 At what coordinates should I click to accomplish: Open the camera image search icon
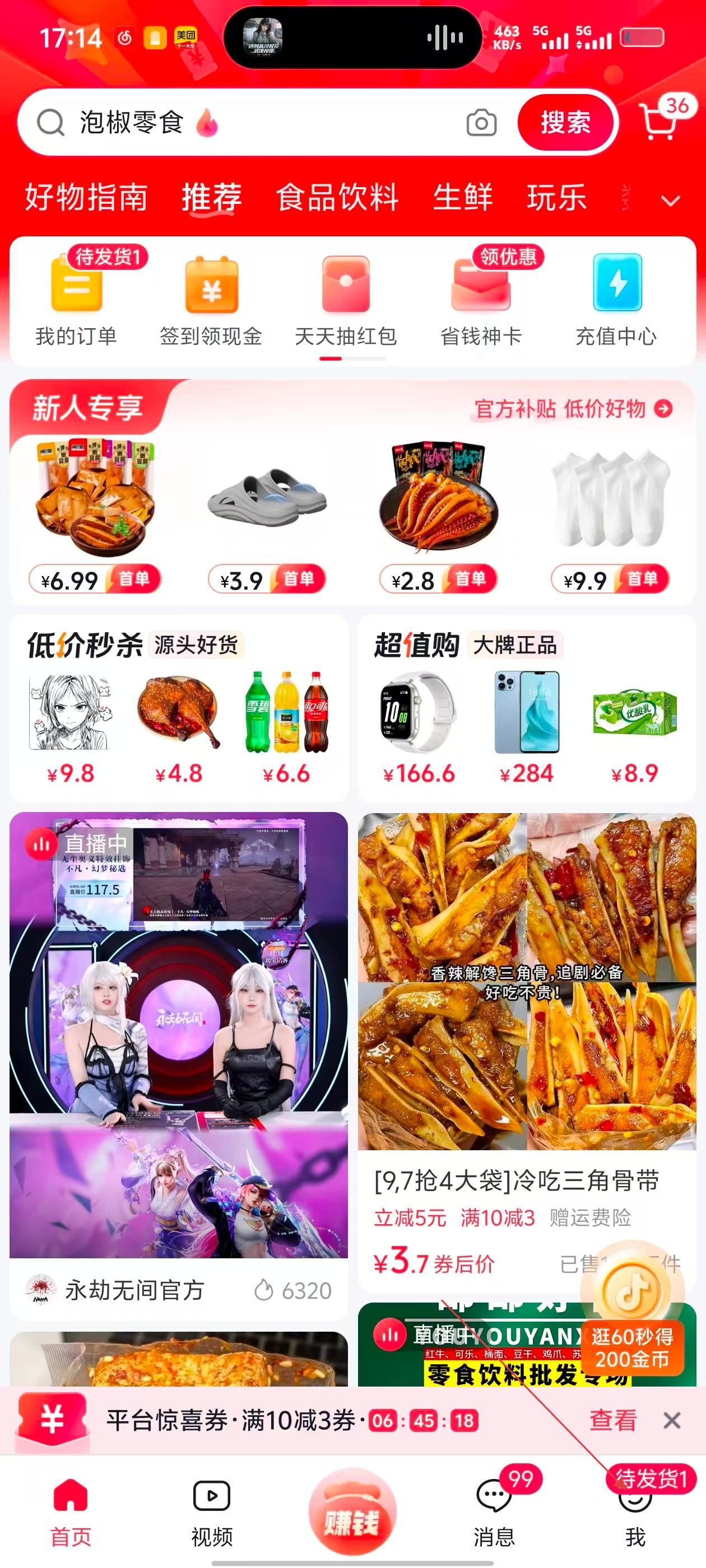(x=481, y=123)
